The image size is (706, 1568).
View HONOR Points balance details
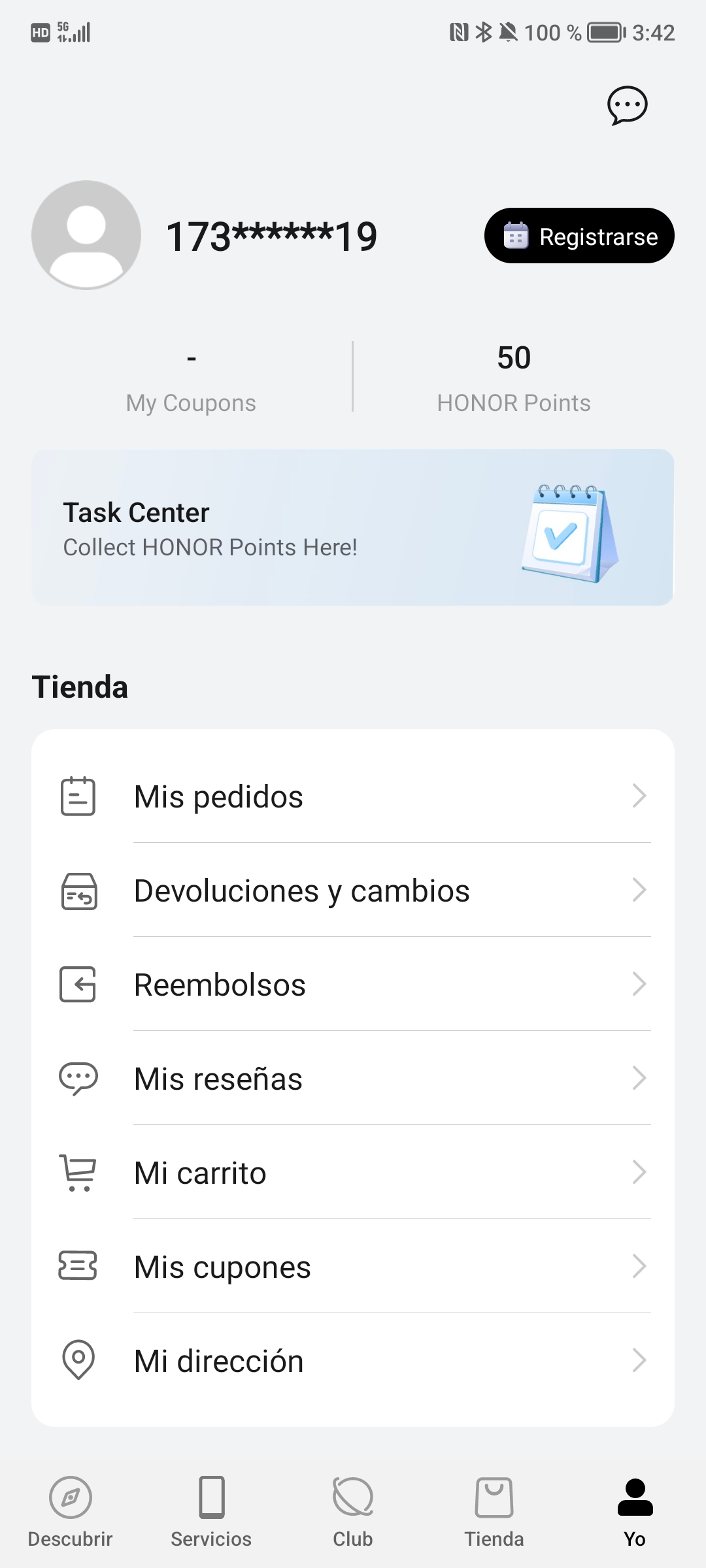514,379
